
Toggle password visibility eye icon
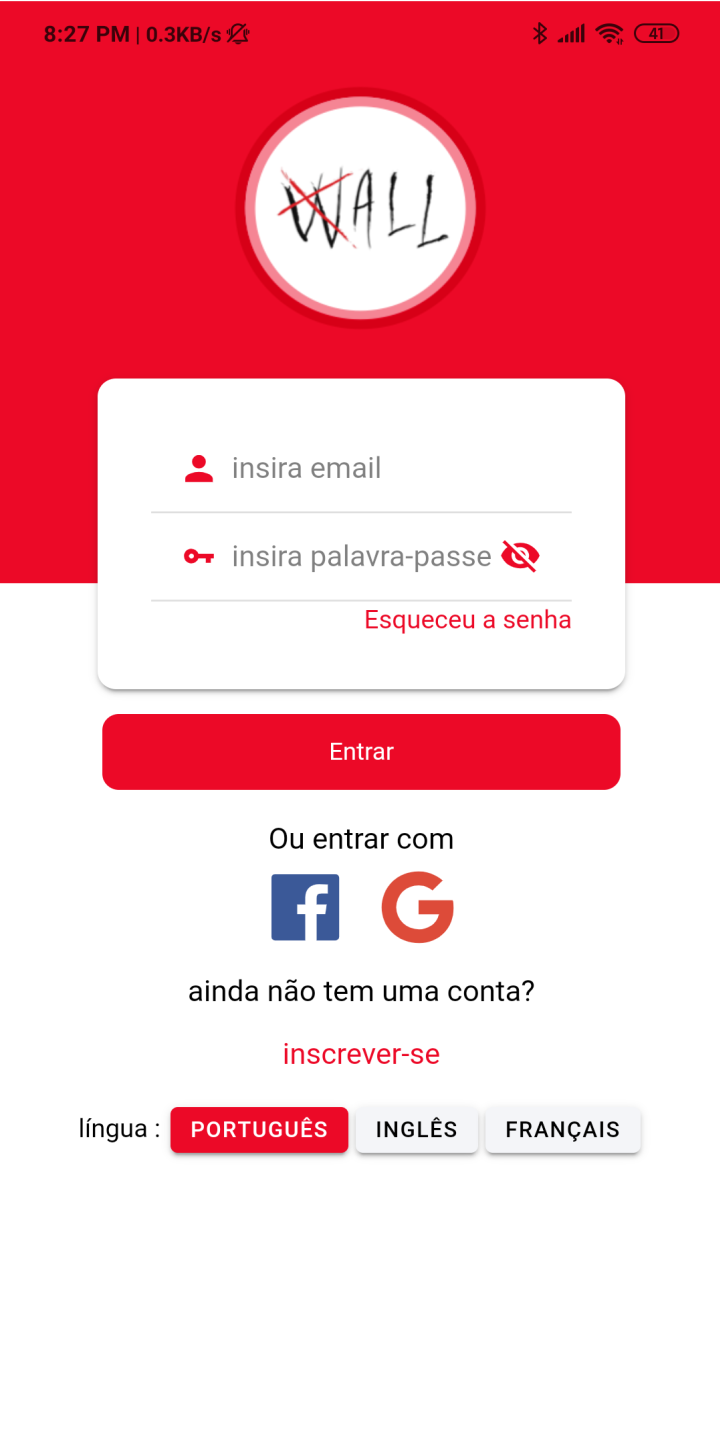(x=520, y=556)
